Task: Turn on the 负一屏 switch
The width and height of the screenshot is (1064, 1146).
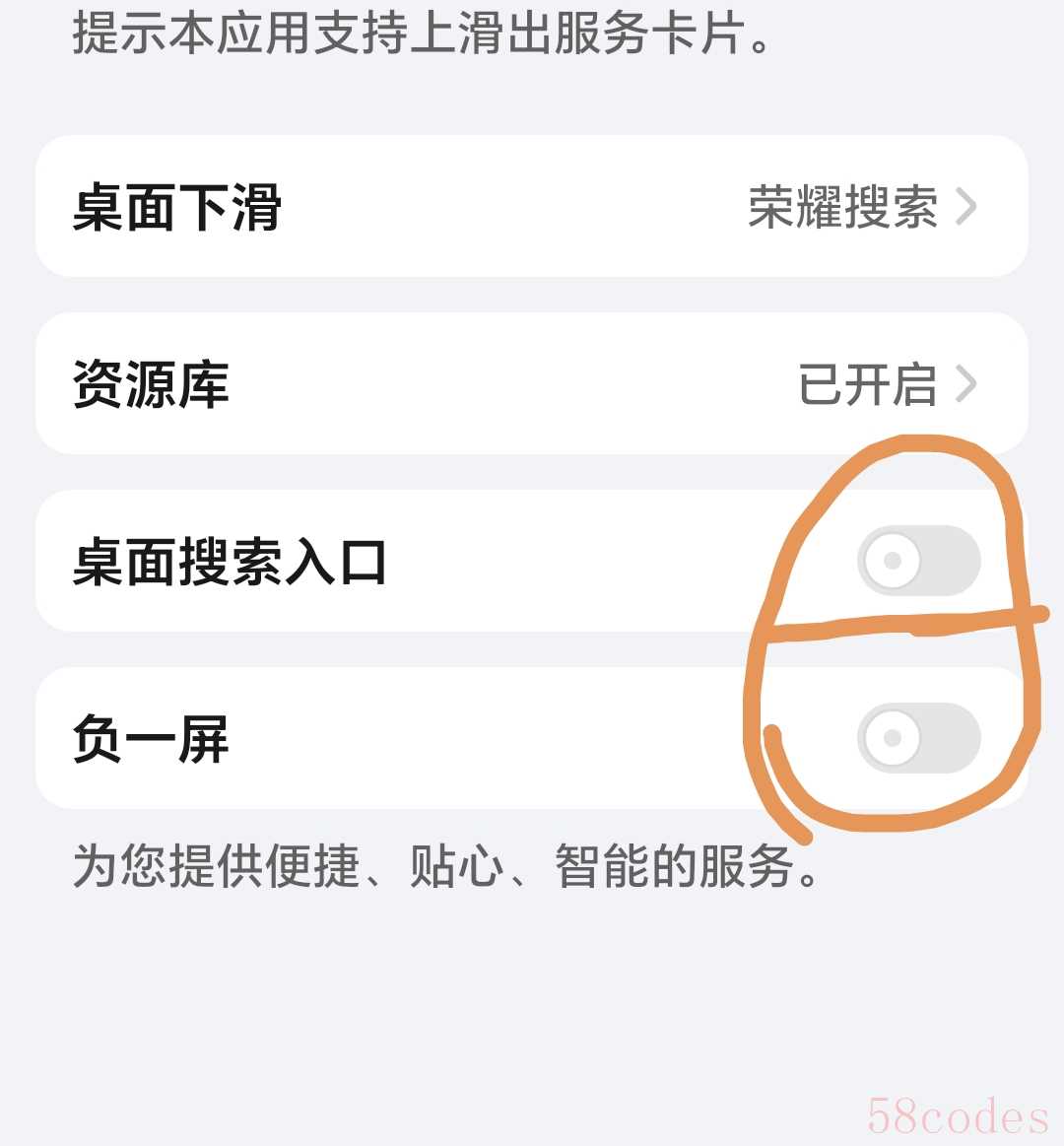Action: [x=918, y=738]
